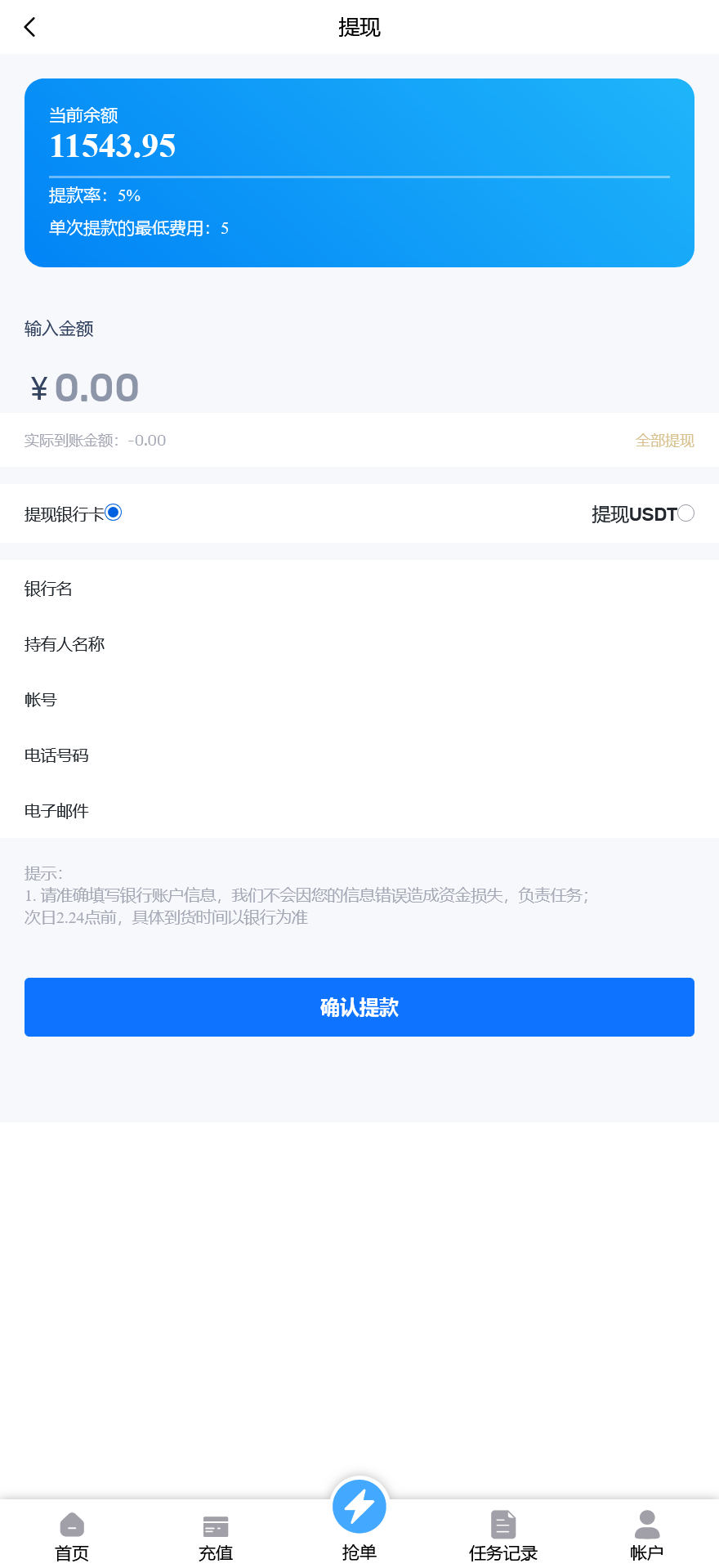Tap the lightning 抢单 grab-order icon
Image resolution: width=719 pixels, height=1568 pixels.
359,1505
